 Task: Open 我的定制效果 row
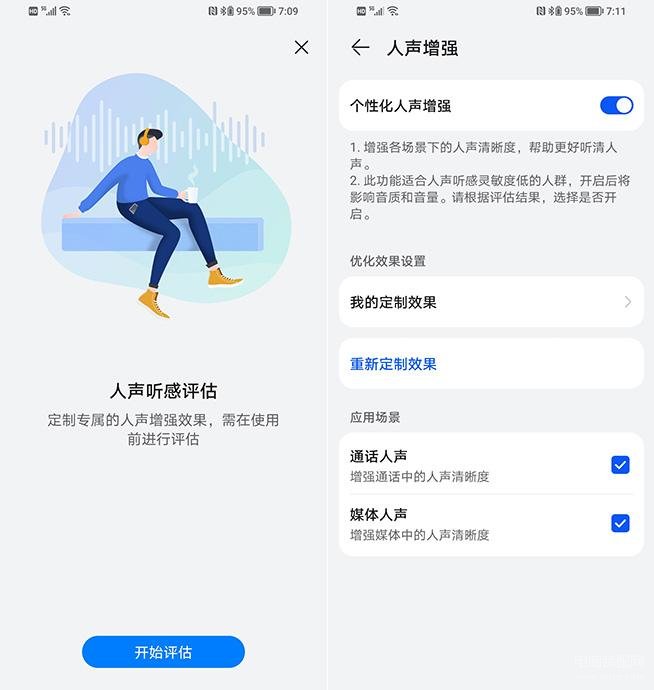490,302
